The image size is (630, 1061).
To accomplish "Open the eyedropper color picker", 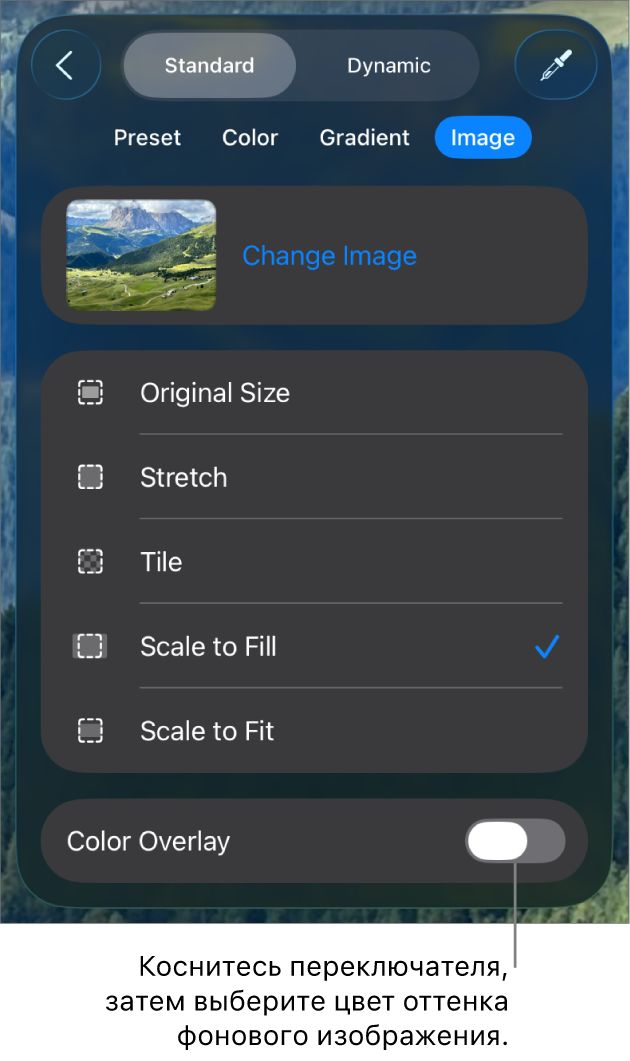I will coord(555,66).
